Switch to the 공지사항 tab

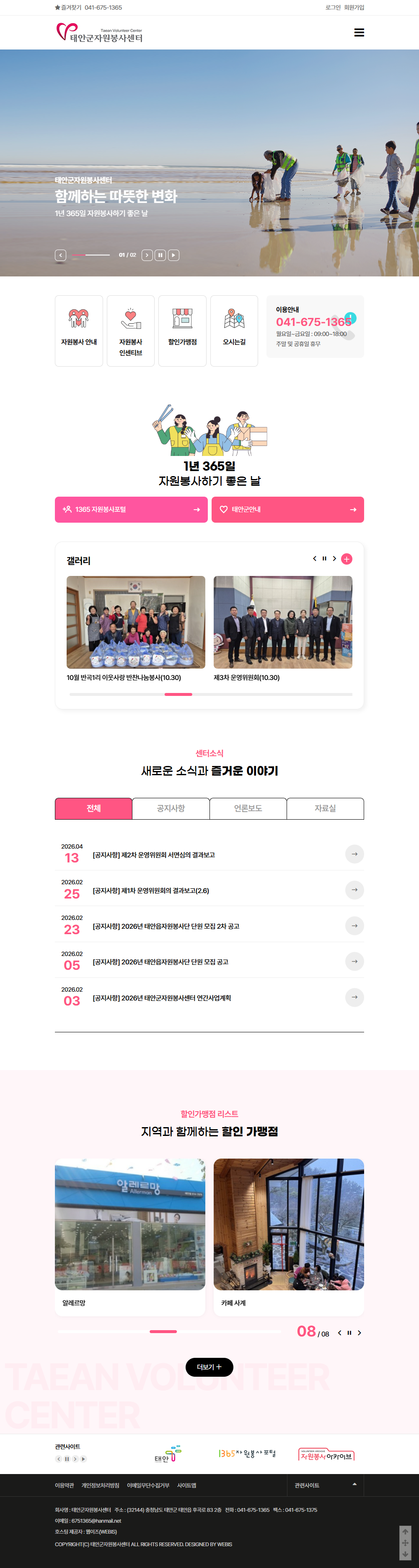click(x=171, y=808)
